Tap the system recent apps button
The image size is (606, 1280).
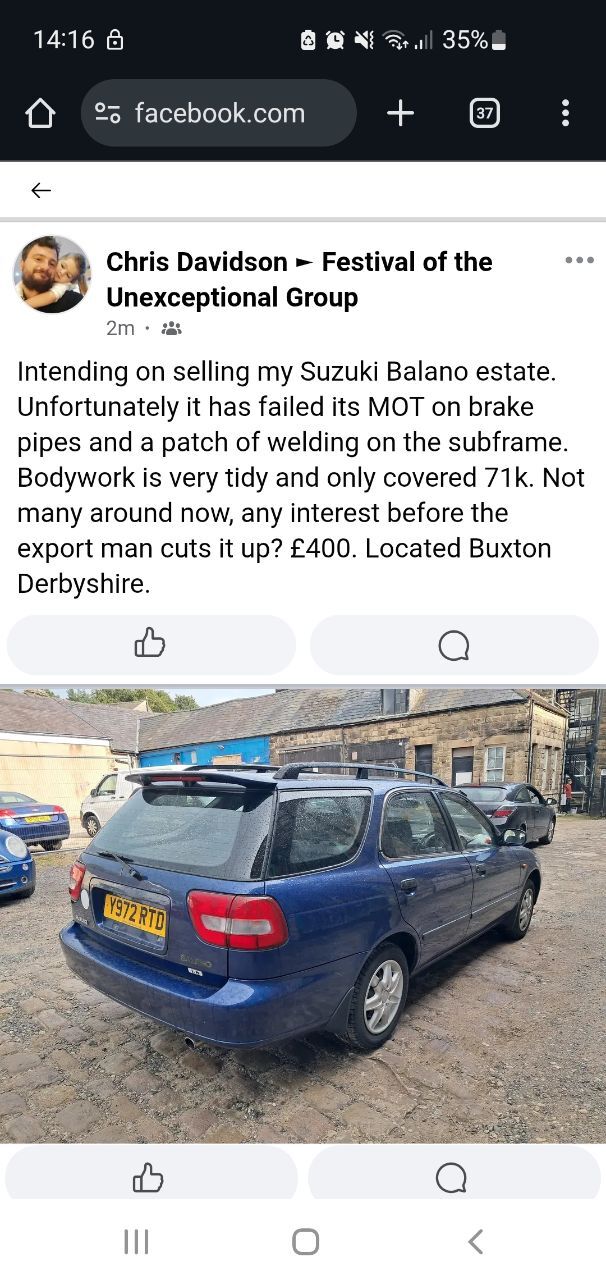[136, 1242]
